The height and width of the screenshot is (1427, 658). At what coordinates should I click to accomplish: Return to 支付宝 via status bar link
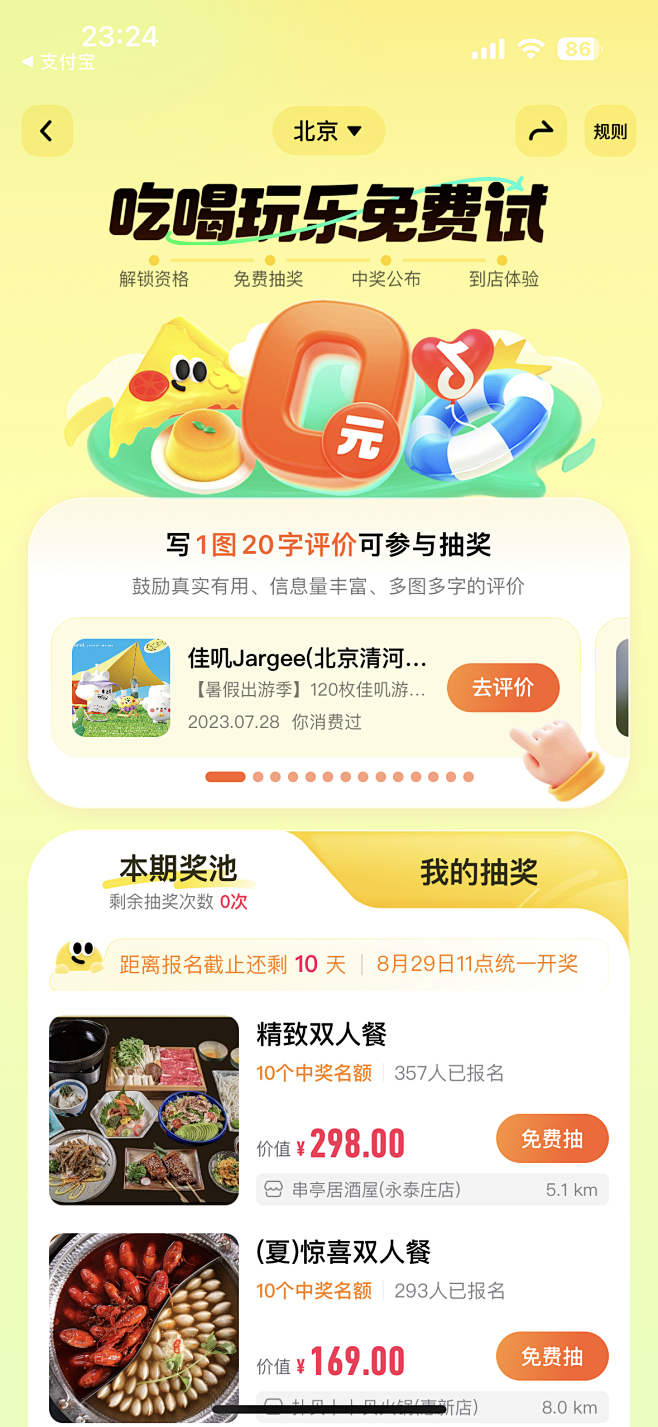coord(59,62)
